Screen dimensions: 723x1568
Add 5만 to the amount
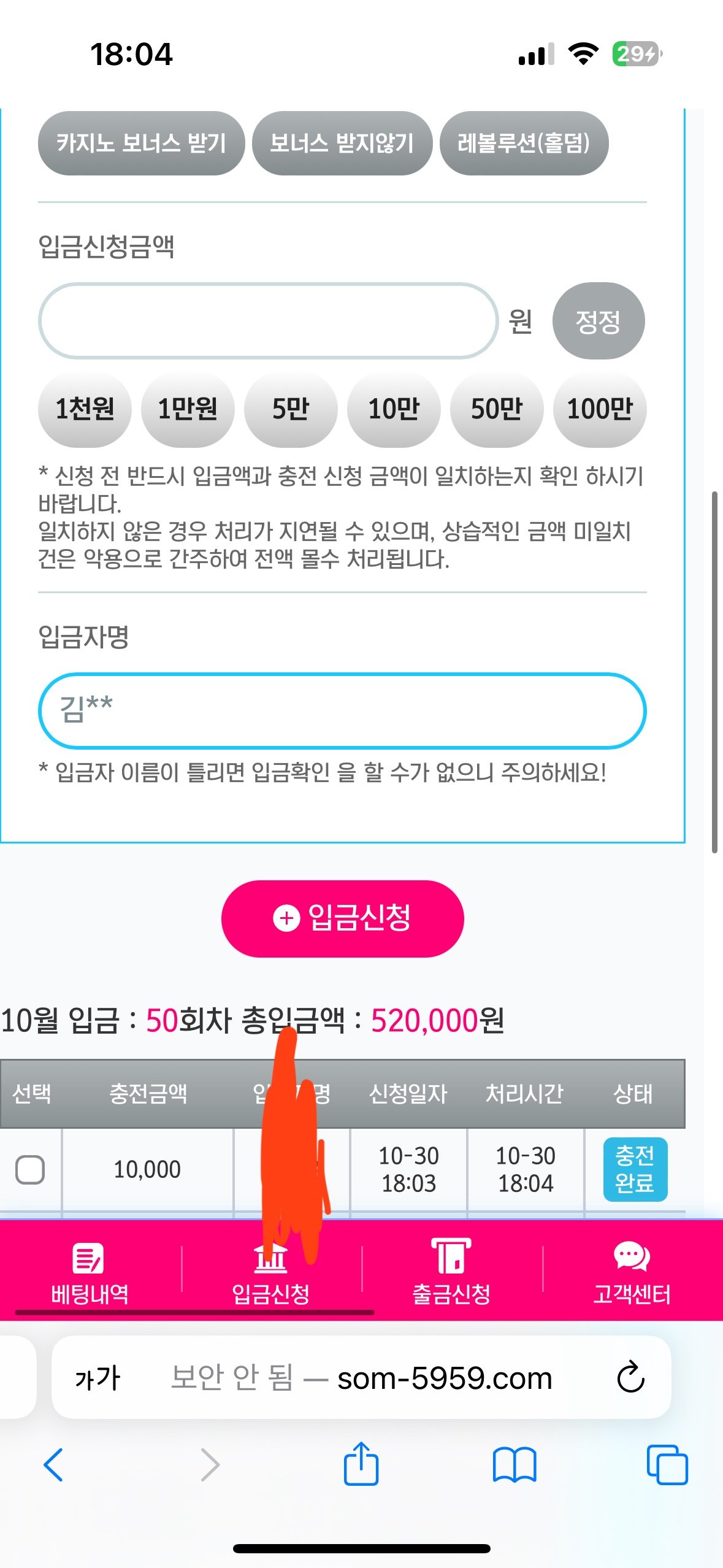[x=291, y=409]
